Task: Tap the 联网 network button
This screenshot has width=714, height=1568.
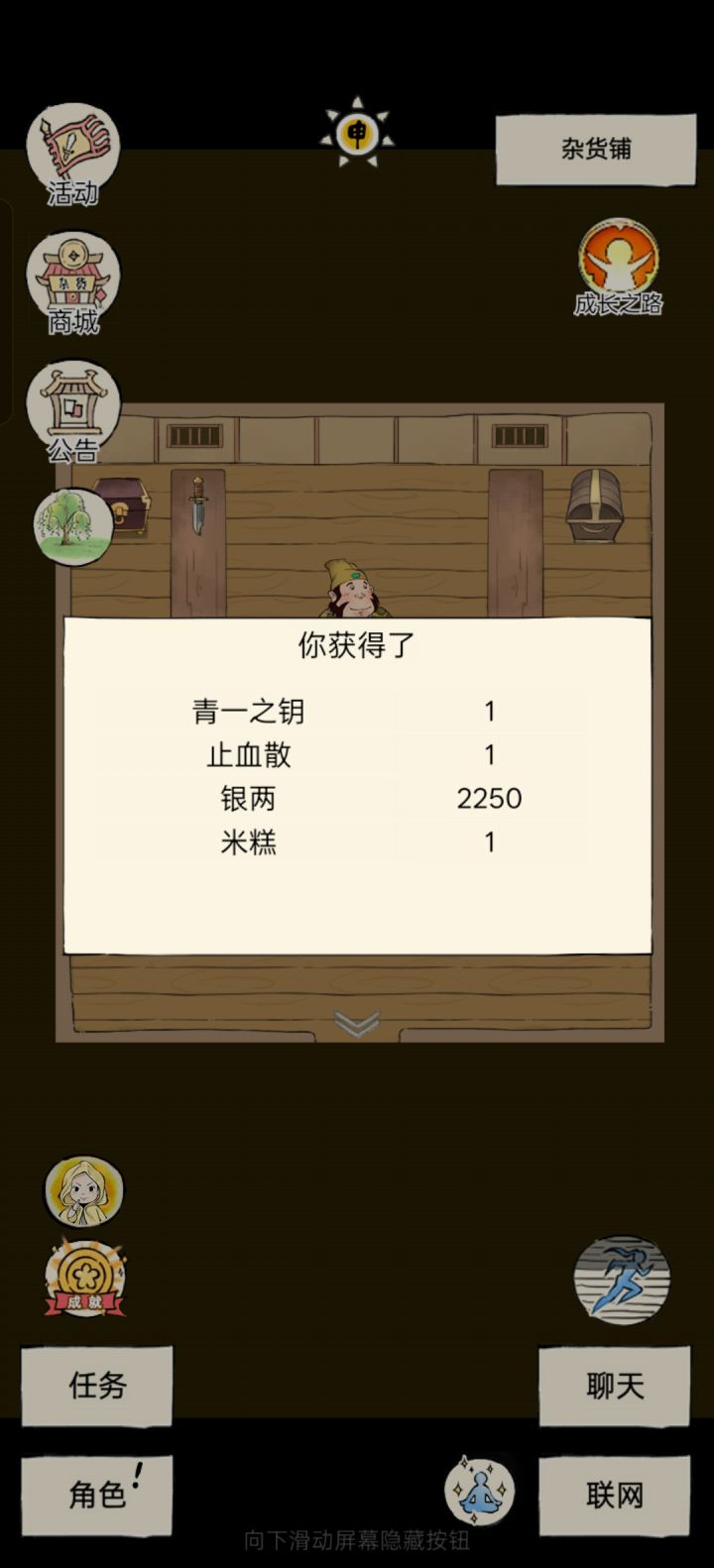Action: (614, 1494)
